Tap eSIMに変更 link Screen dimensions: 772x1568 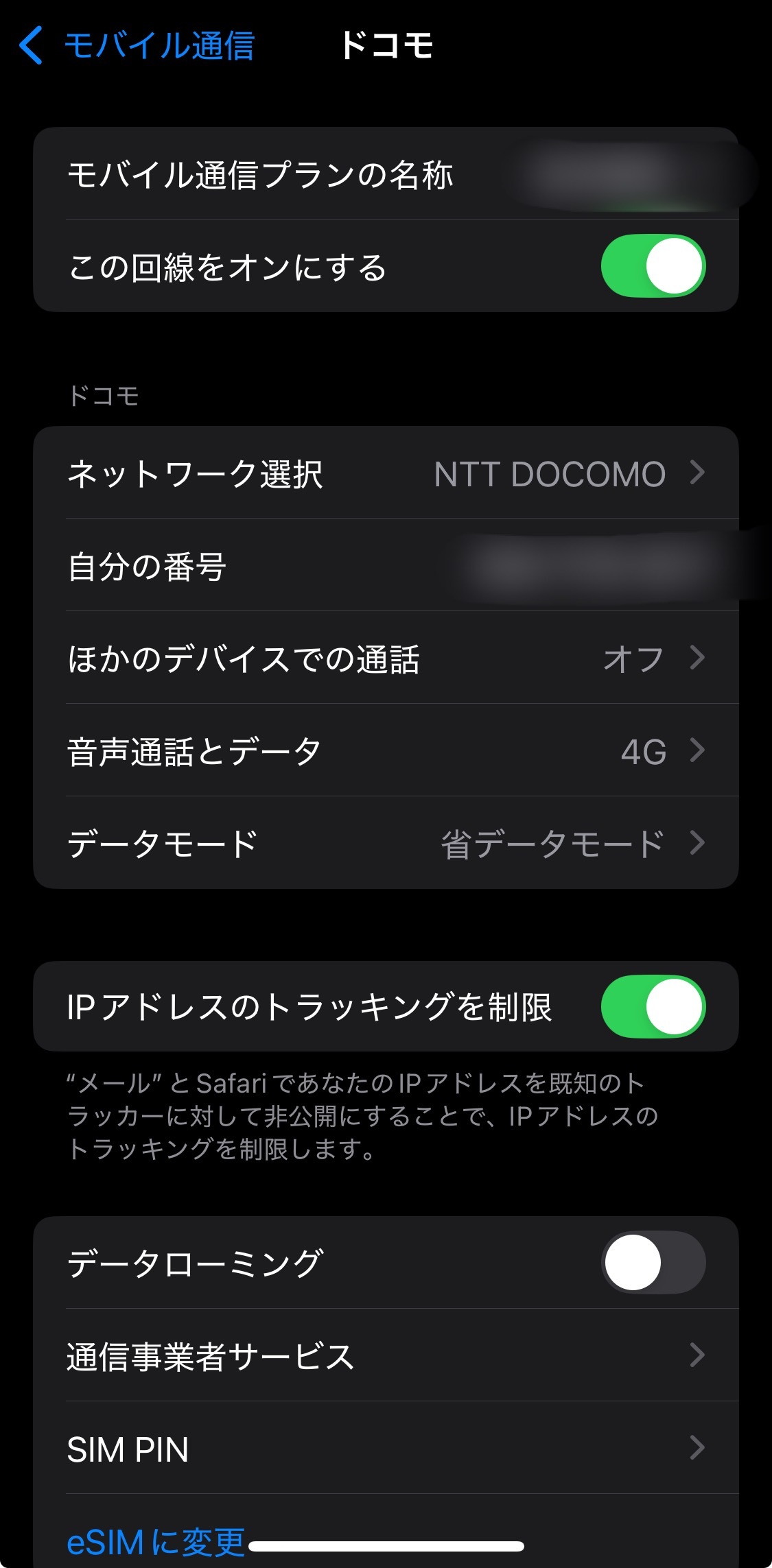pyautogui.click(x=156, y=1541)
